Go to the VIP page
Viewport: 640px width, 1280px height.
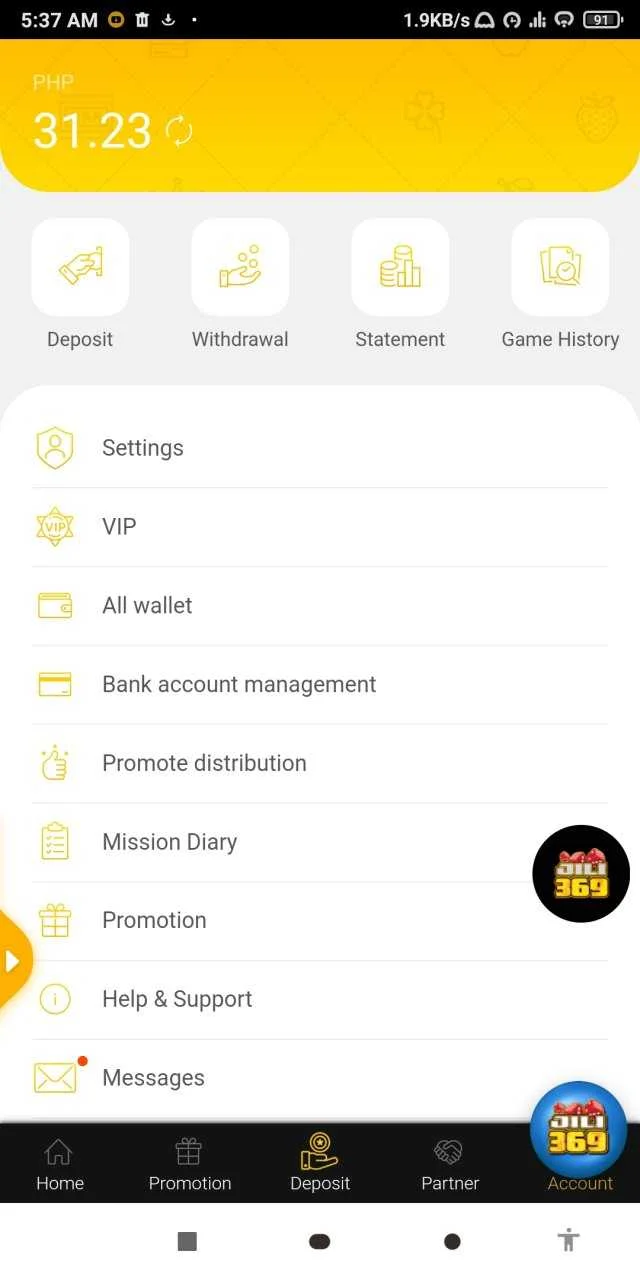coord(320,527)
